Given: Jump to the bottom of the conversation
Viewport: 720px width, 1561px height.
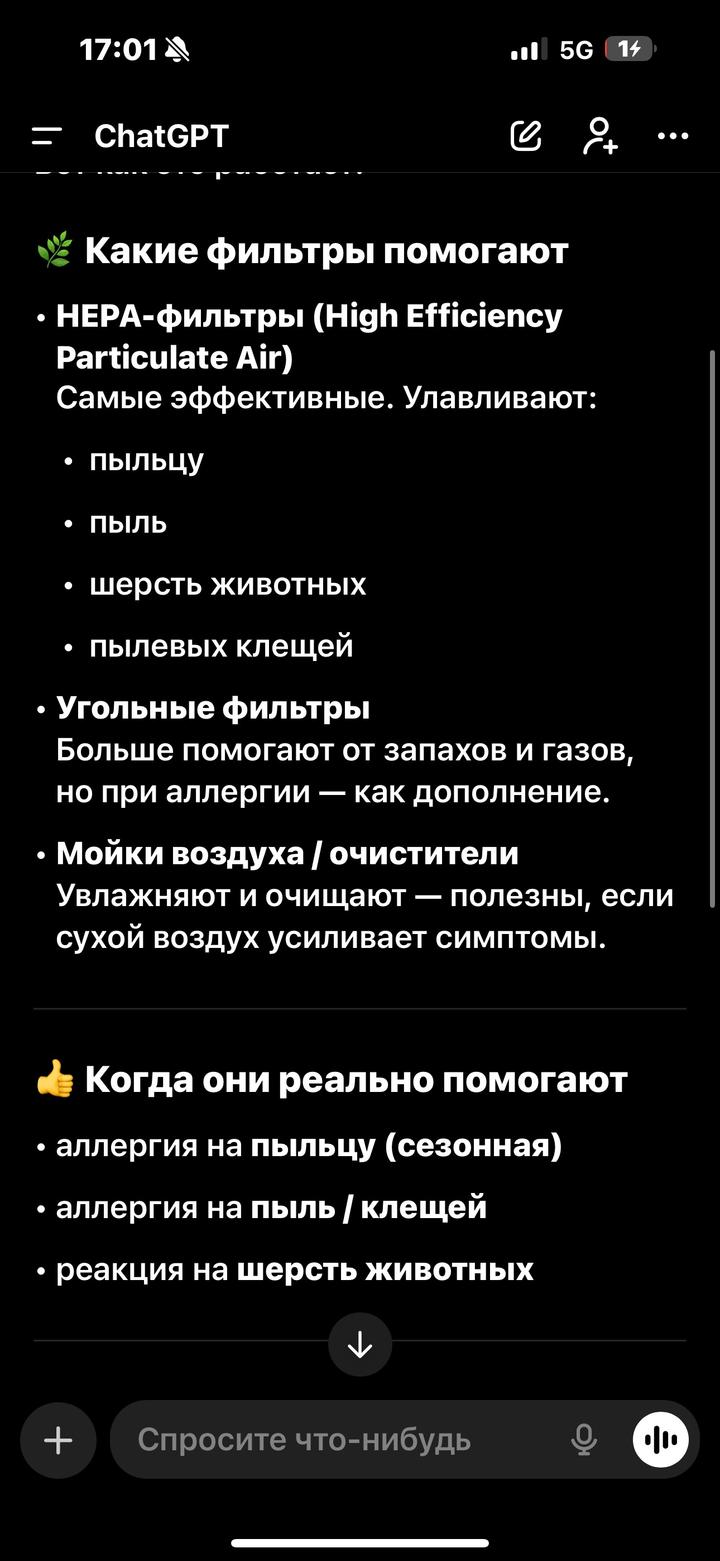Looking at the screenshot, I should [x=360, y=1345].
